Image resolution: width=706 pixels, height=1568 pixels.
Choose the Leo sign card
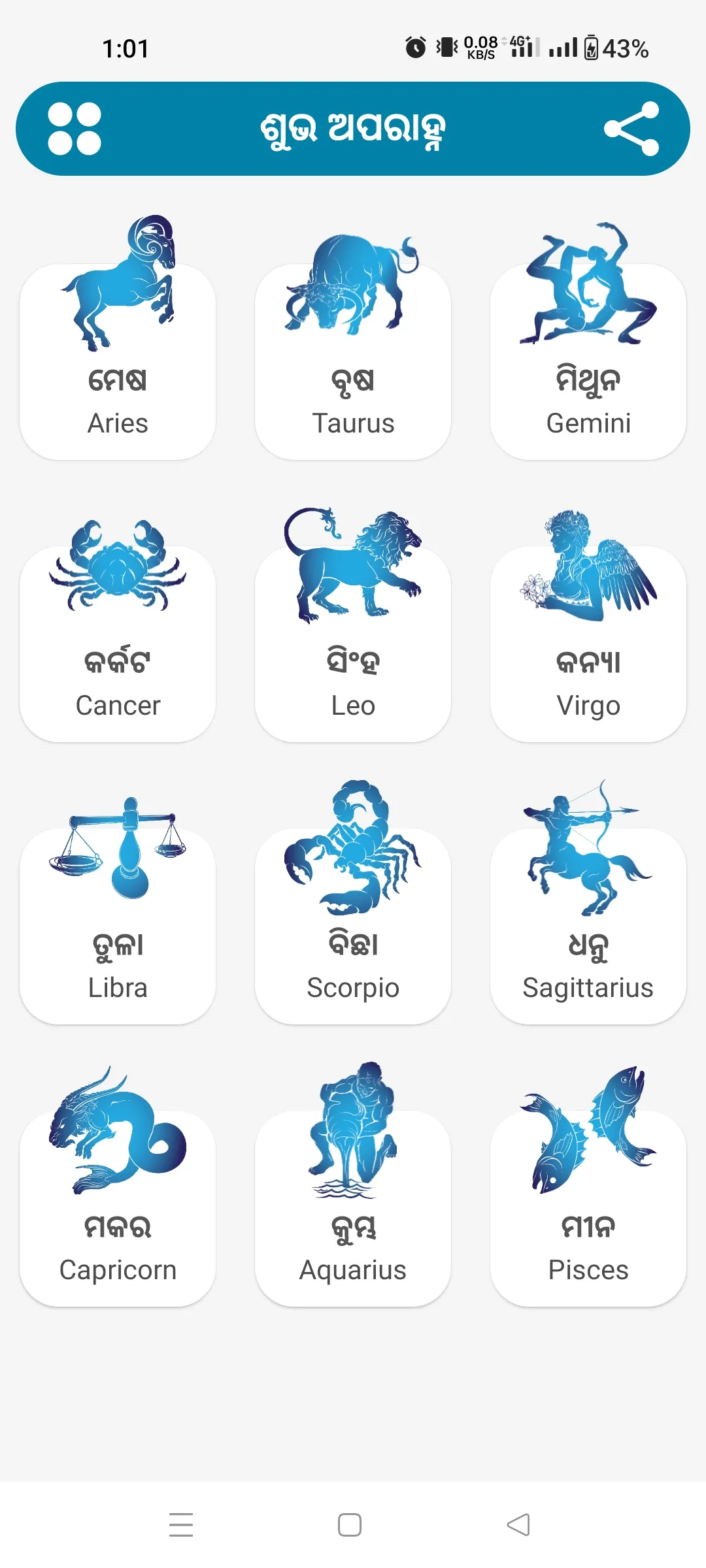pos(353,644)
